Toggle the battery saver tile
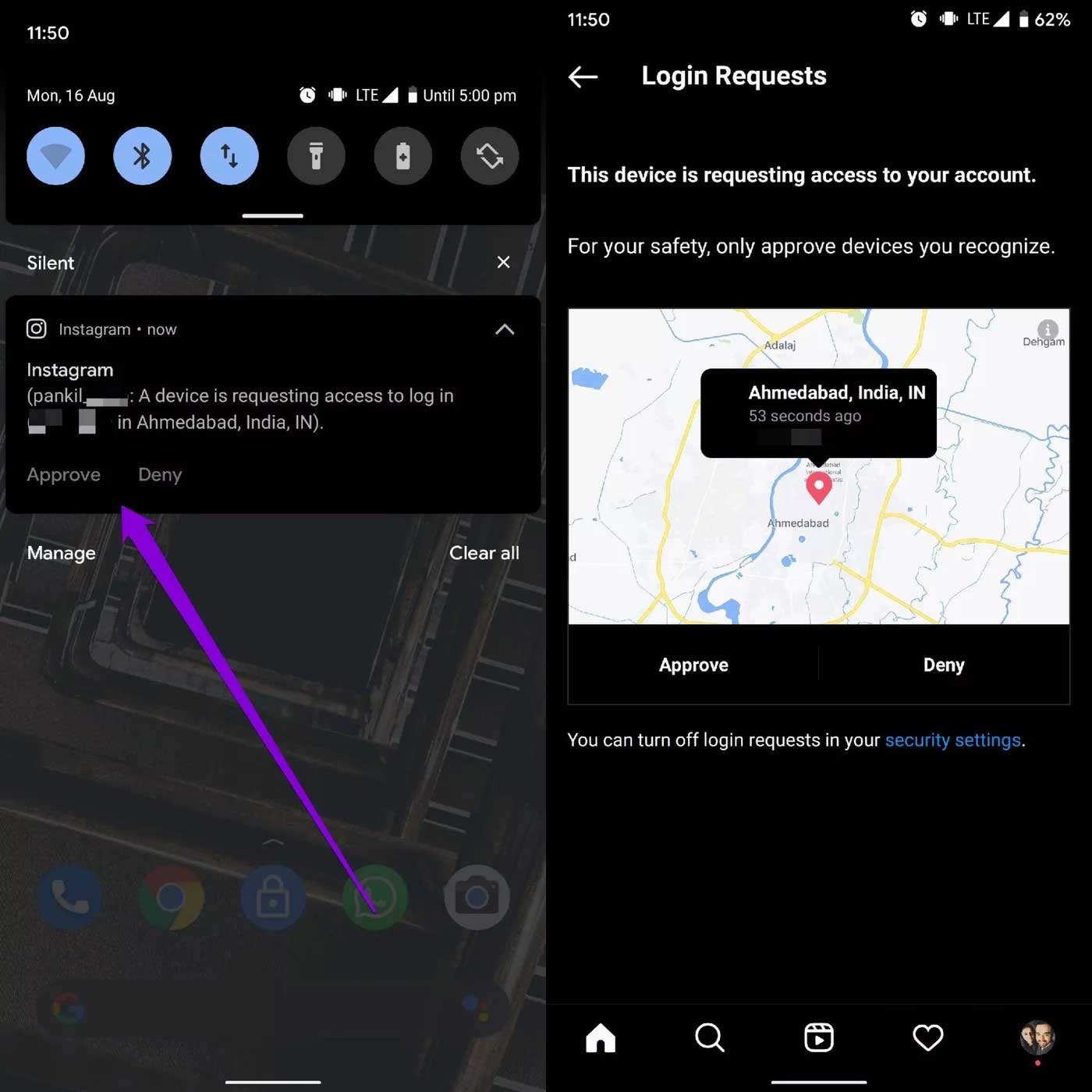Viewport: 1092px width, 1092px height. (x=402, y=156)
